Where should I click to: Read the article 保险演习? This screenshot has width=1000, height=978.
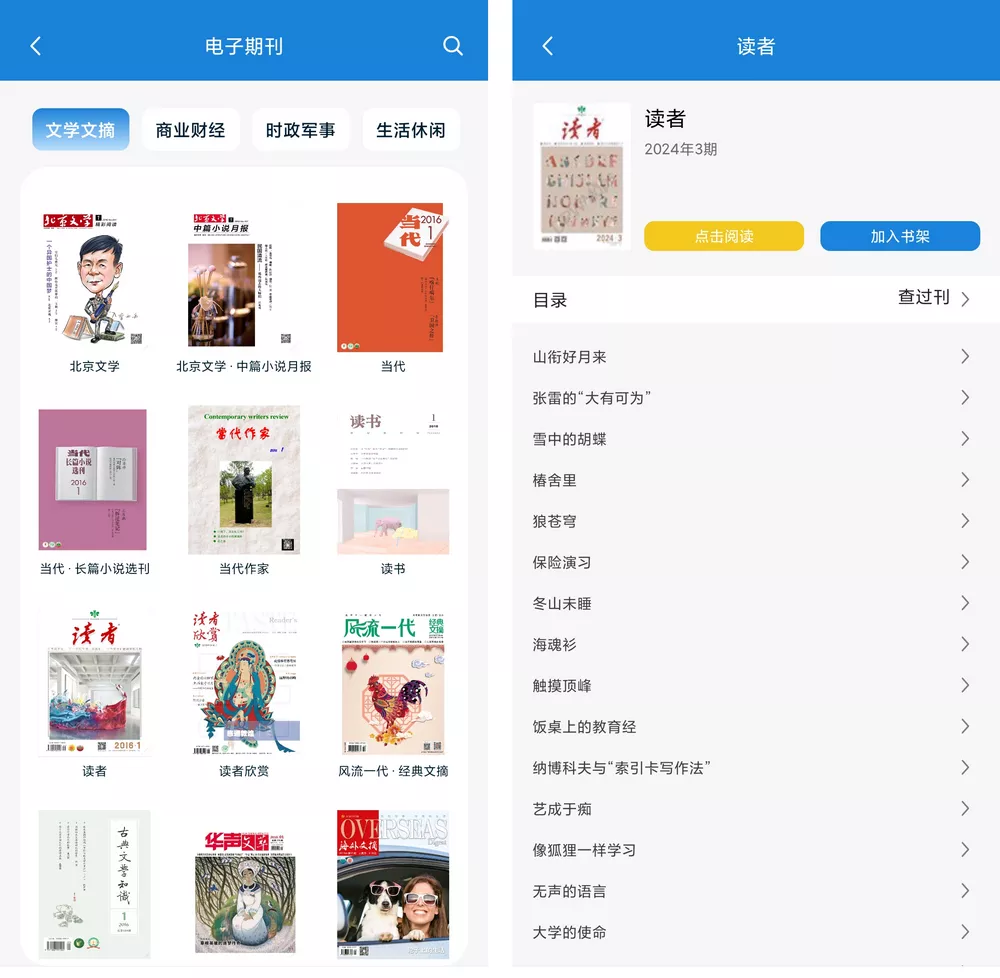coord(752,562)
